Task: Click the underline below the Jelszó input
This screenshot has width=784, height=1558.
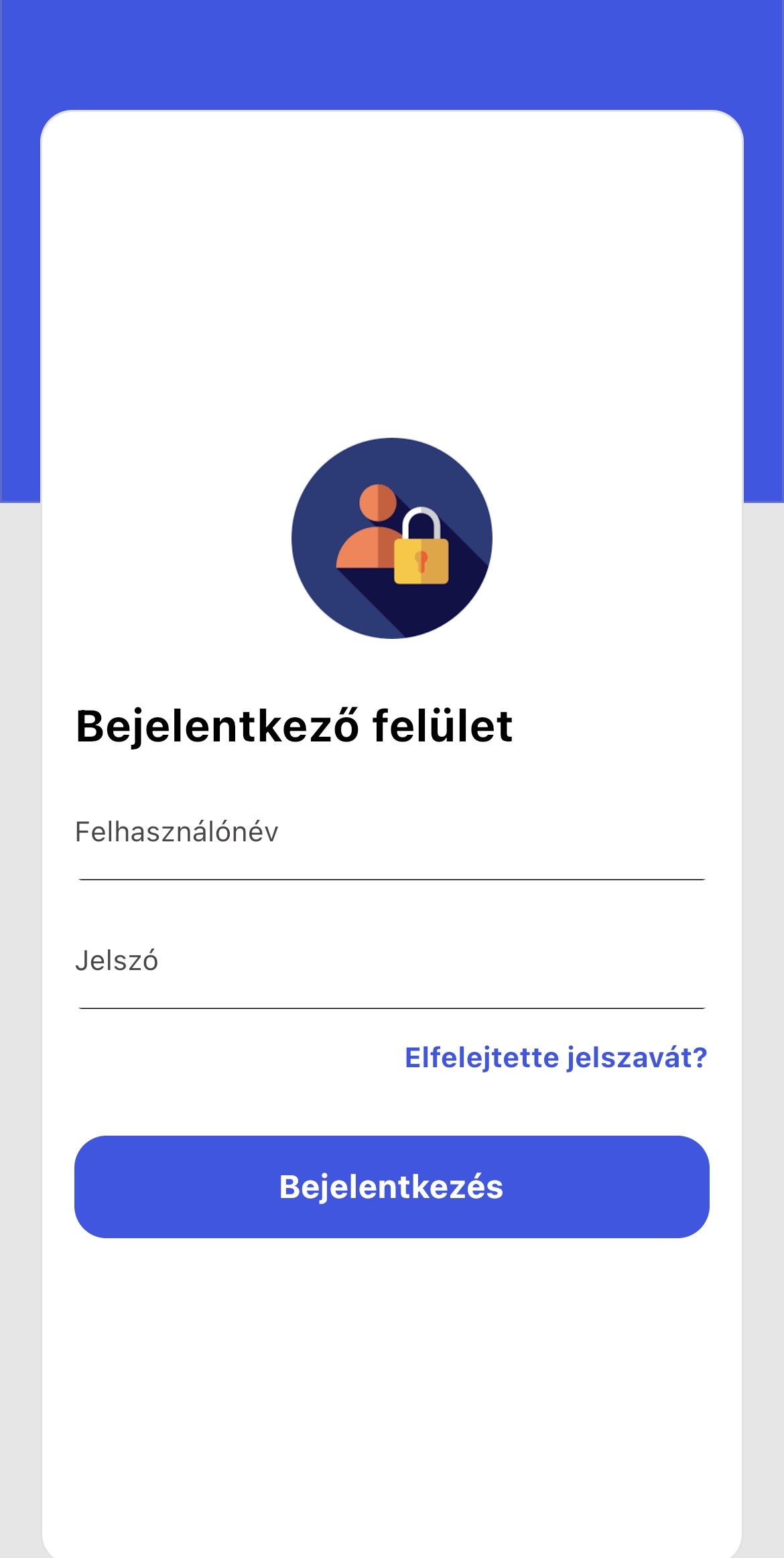Action: click(392, 1006)
